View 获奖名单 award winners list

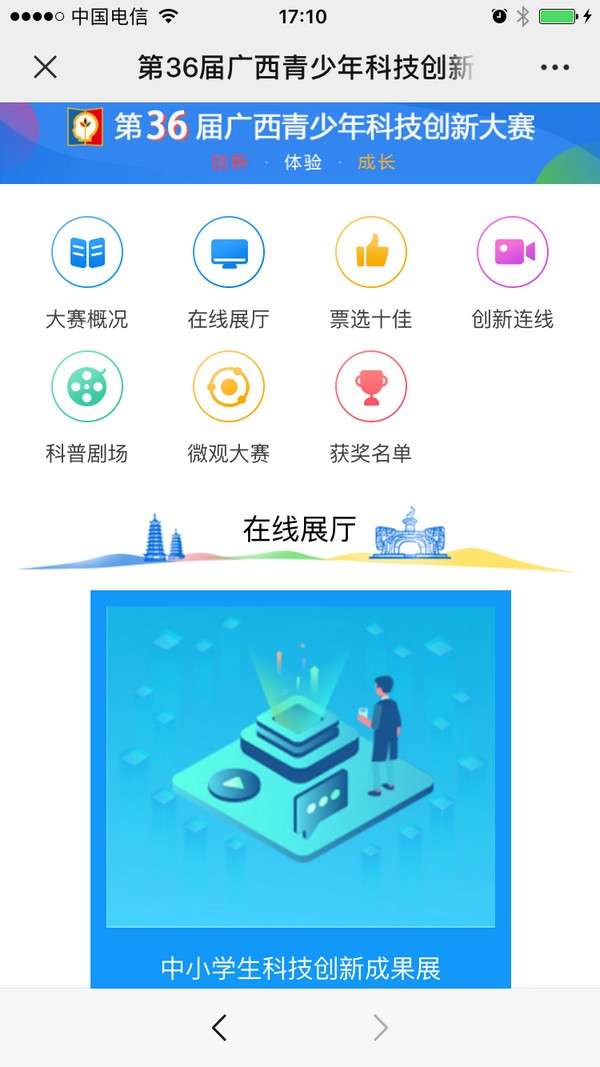pyautogui.click(x=371, y=387)
